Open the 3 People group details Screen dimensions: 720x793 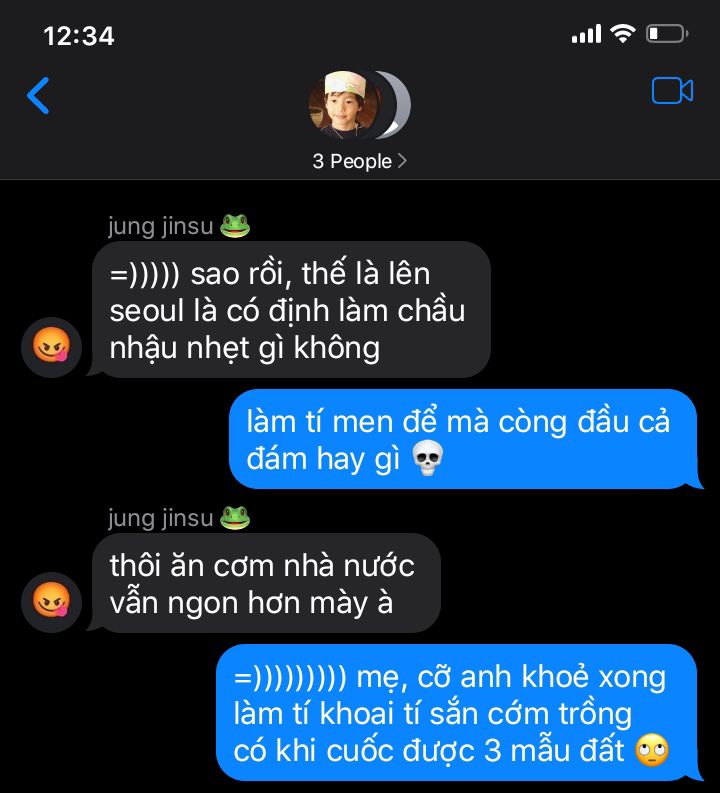click(x=359, y=161)
